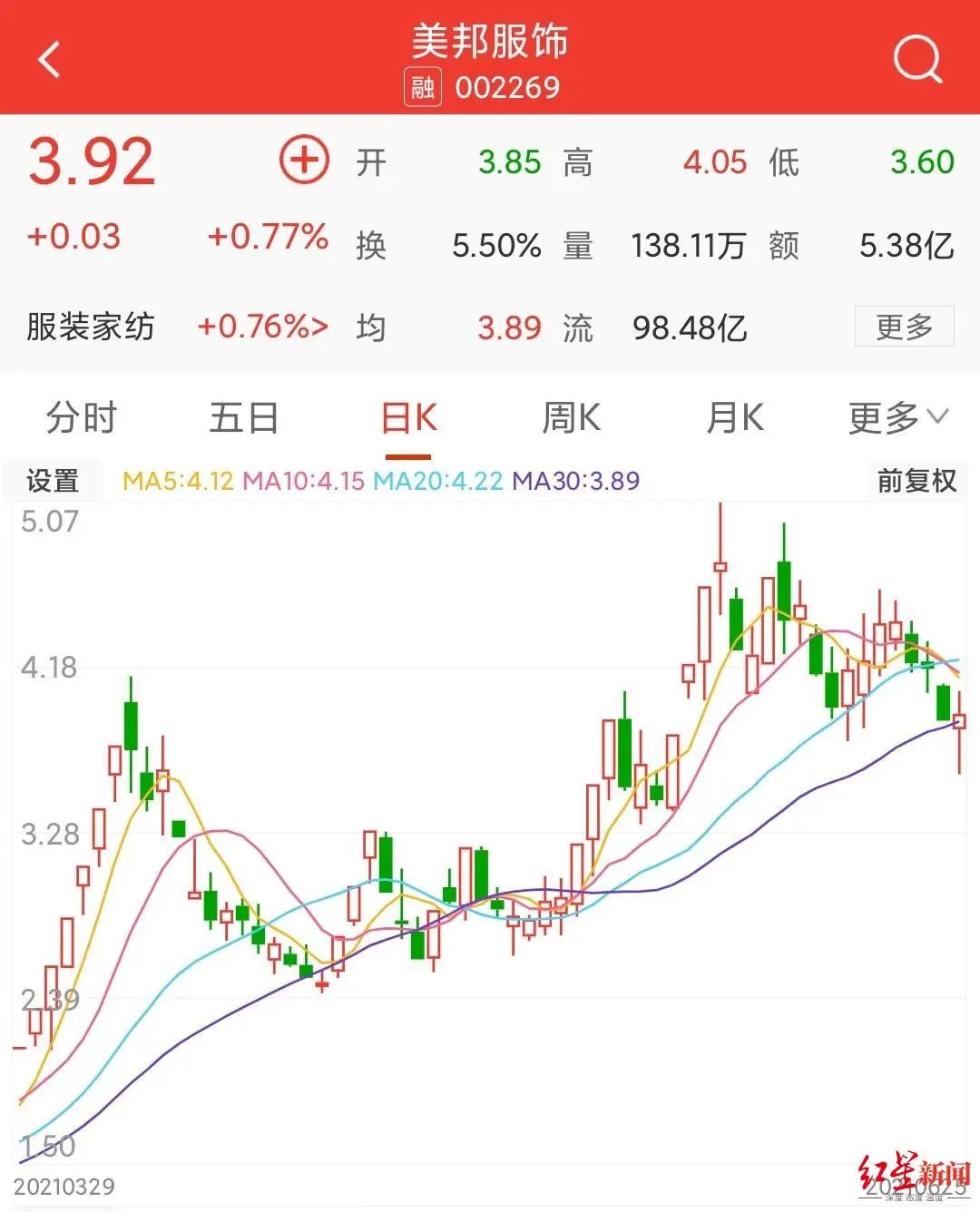
Task: Switch to the 周K chart tab
Action: [x=571, y=418]
